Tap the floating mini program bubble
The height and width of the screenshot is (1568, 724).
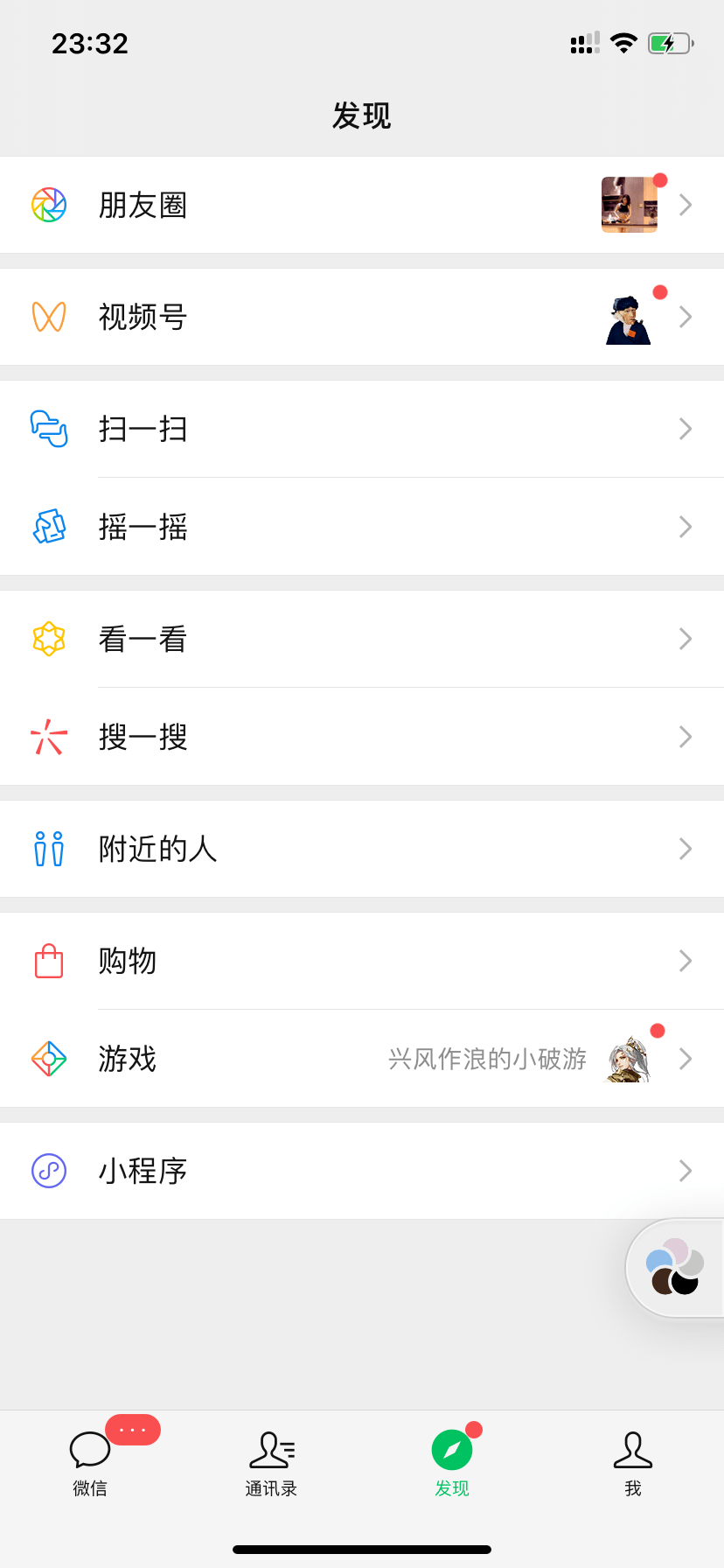click(x=674, y=1268)
